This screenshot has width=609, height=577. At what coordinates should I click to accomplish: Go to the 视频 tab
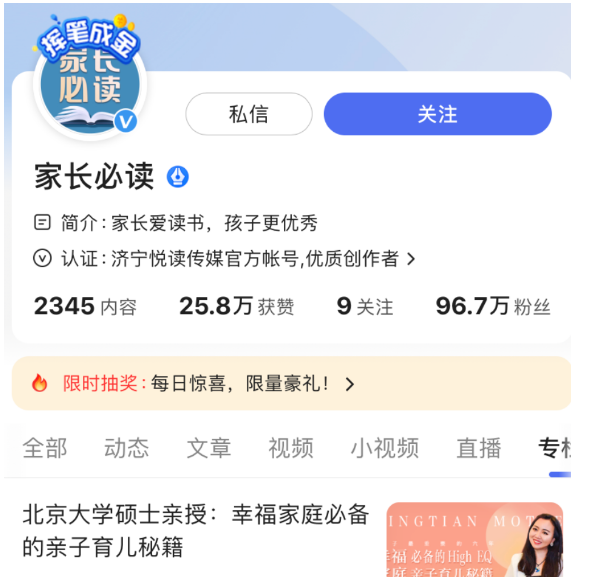click(290, 448)
